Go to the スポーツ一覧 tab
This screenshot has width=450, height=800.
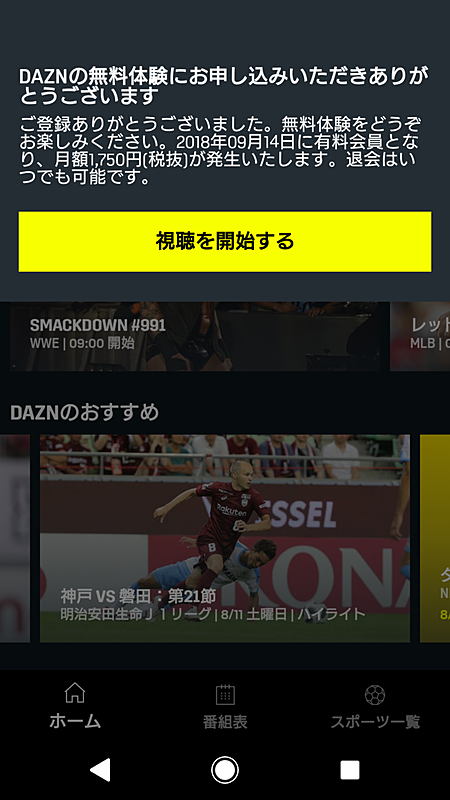click(x=375, y=706)
